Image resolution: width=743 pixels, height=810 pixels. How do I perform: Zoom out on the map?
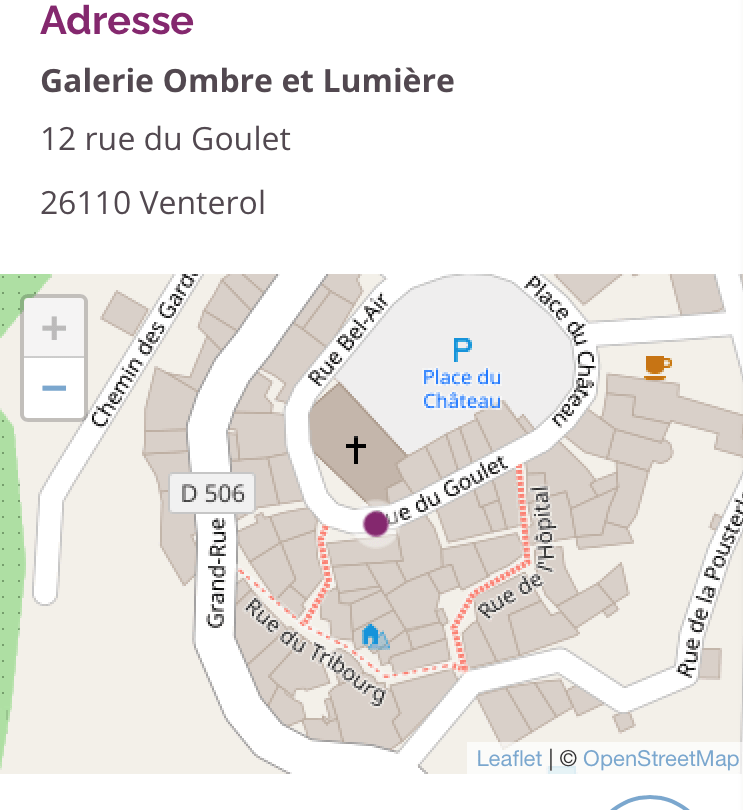54,387
